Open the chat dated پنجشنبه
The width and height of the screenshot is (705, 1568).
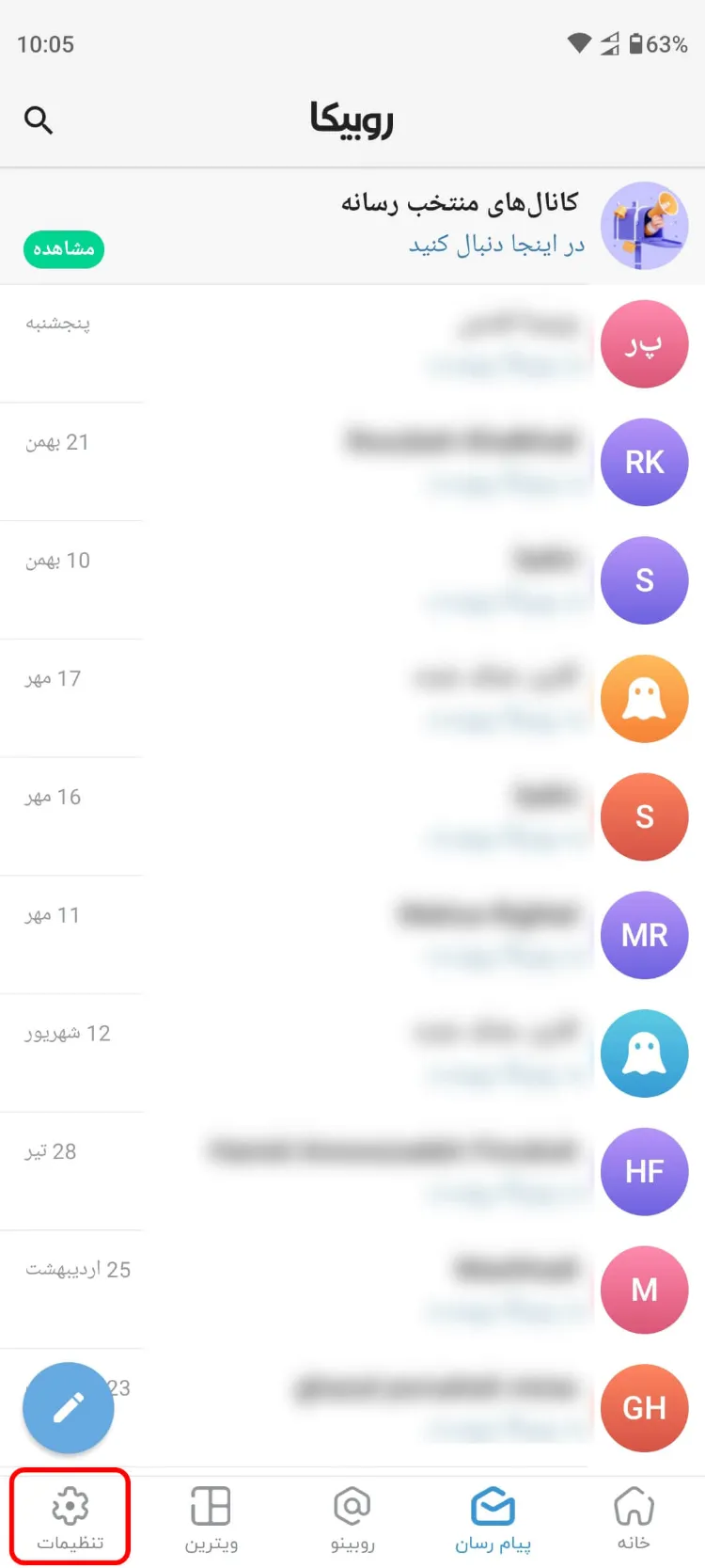click(352, 344)
